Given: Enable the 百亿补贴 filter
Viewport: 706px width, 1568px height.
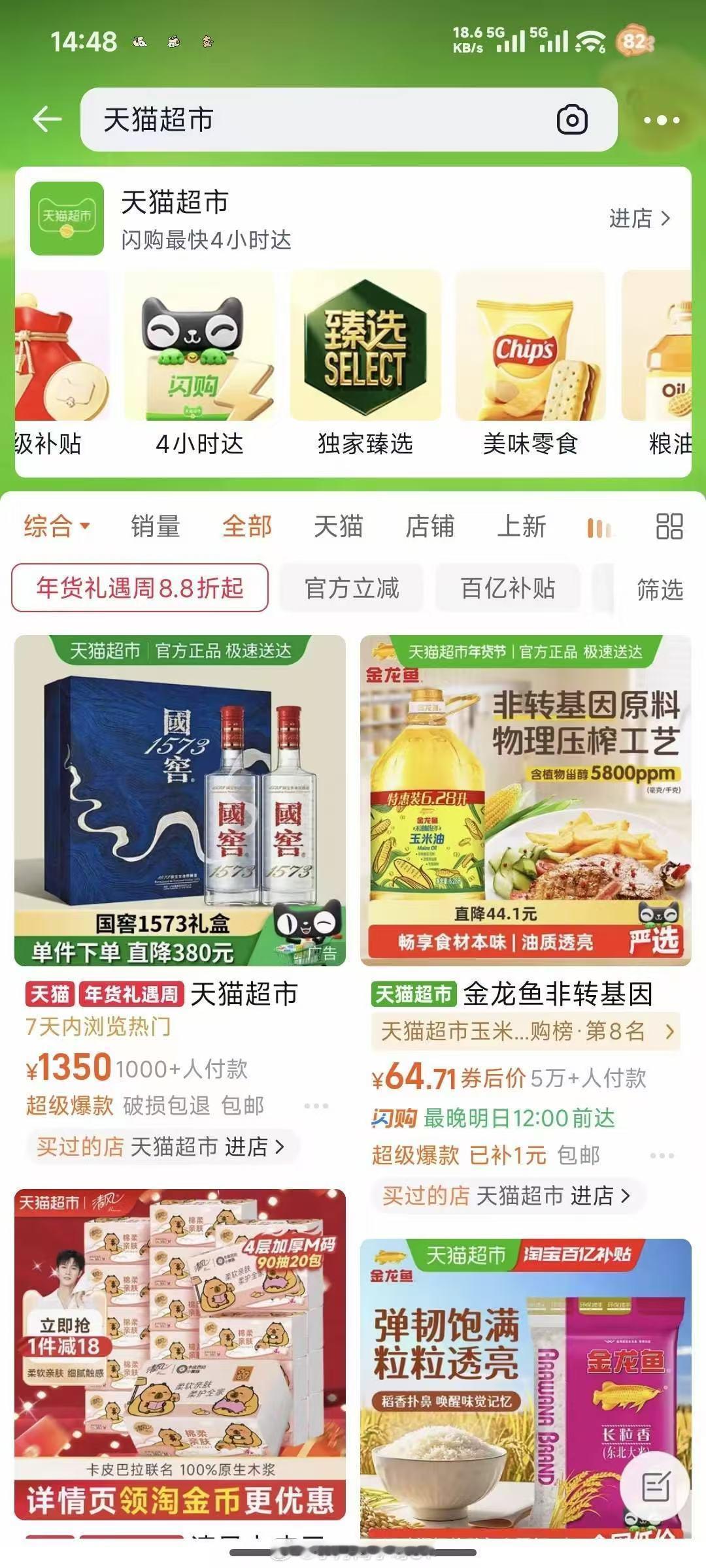Looking at the screenshot, I should 507,588.
